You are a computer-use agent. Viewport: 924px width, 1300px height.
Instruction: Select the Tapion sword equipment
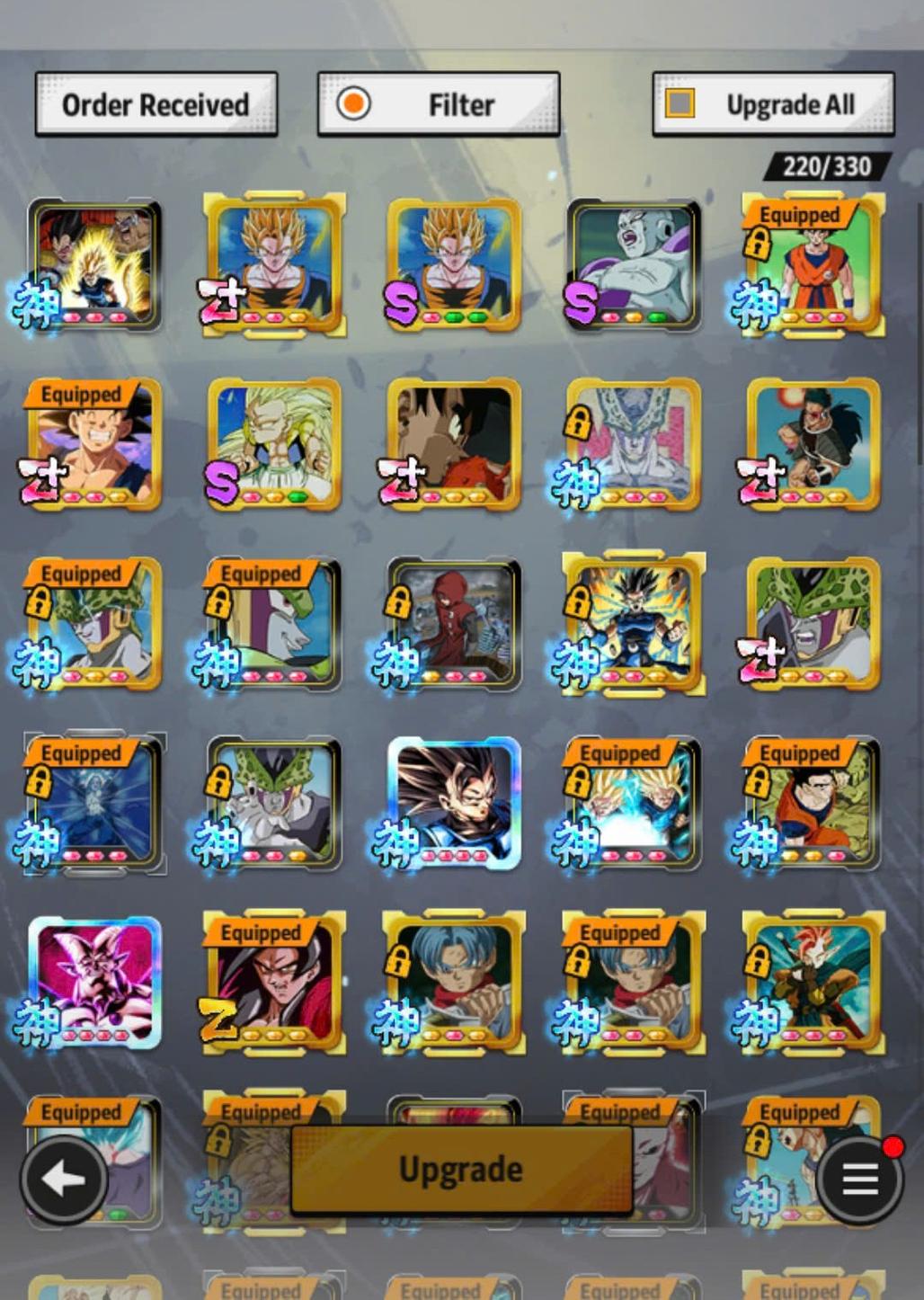point(813,983)
